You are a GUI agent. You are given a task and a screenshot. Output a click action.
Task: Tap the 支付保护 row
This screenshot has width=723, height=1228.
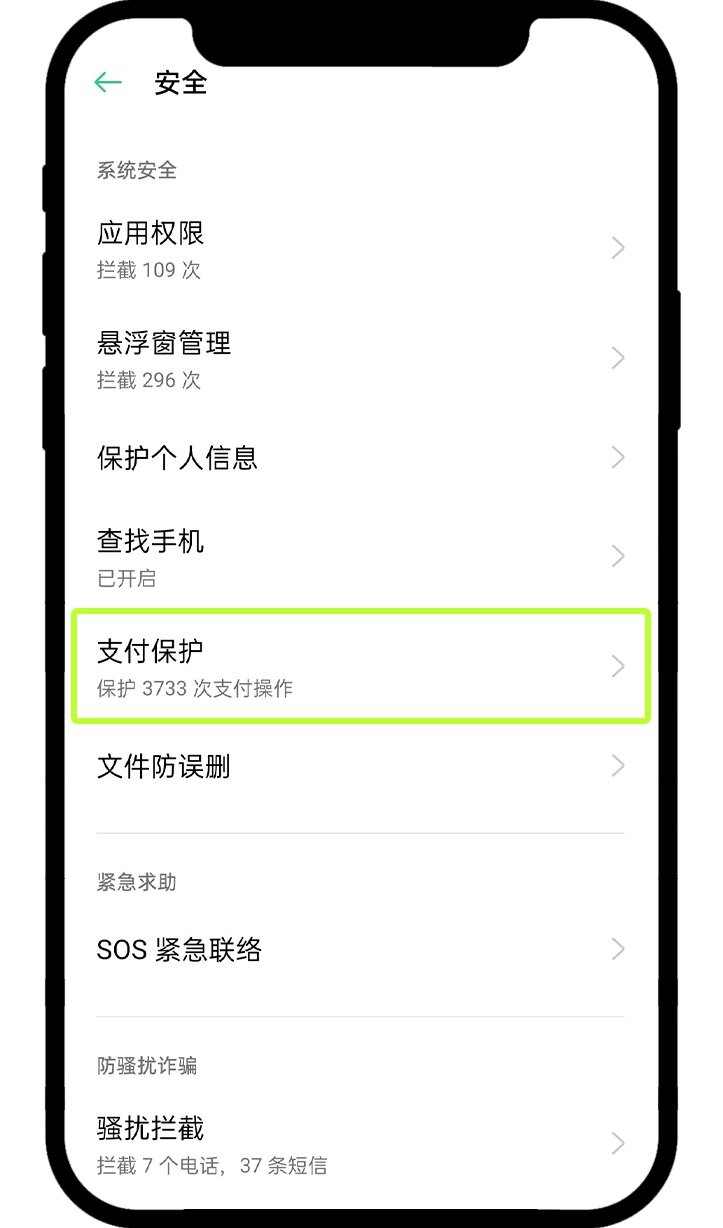pyautogui.click(x=361, y=666)
